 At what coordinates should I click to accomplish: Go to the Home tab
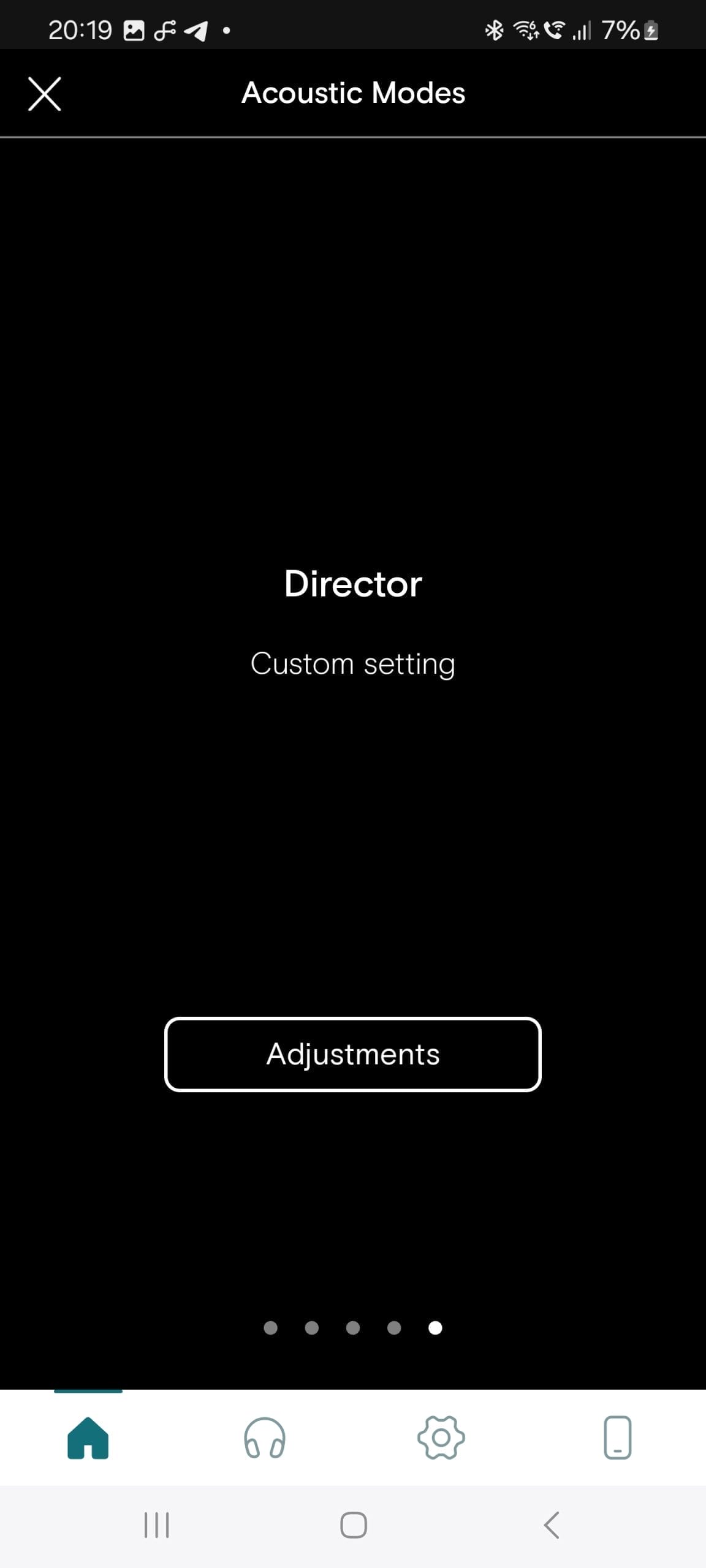[x=88, y=1438]
